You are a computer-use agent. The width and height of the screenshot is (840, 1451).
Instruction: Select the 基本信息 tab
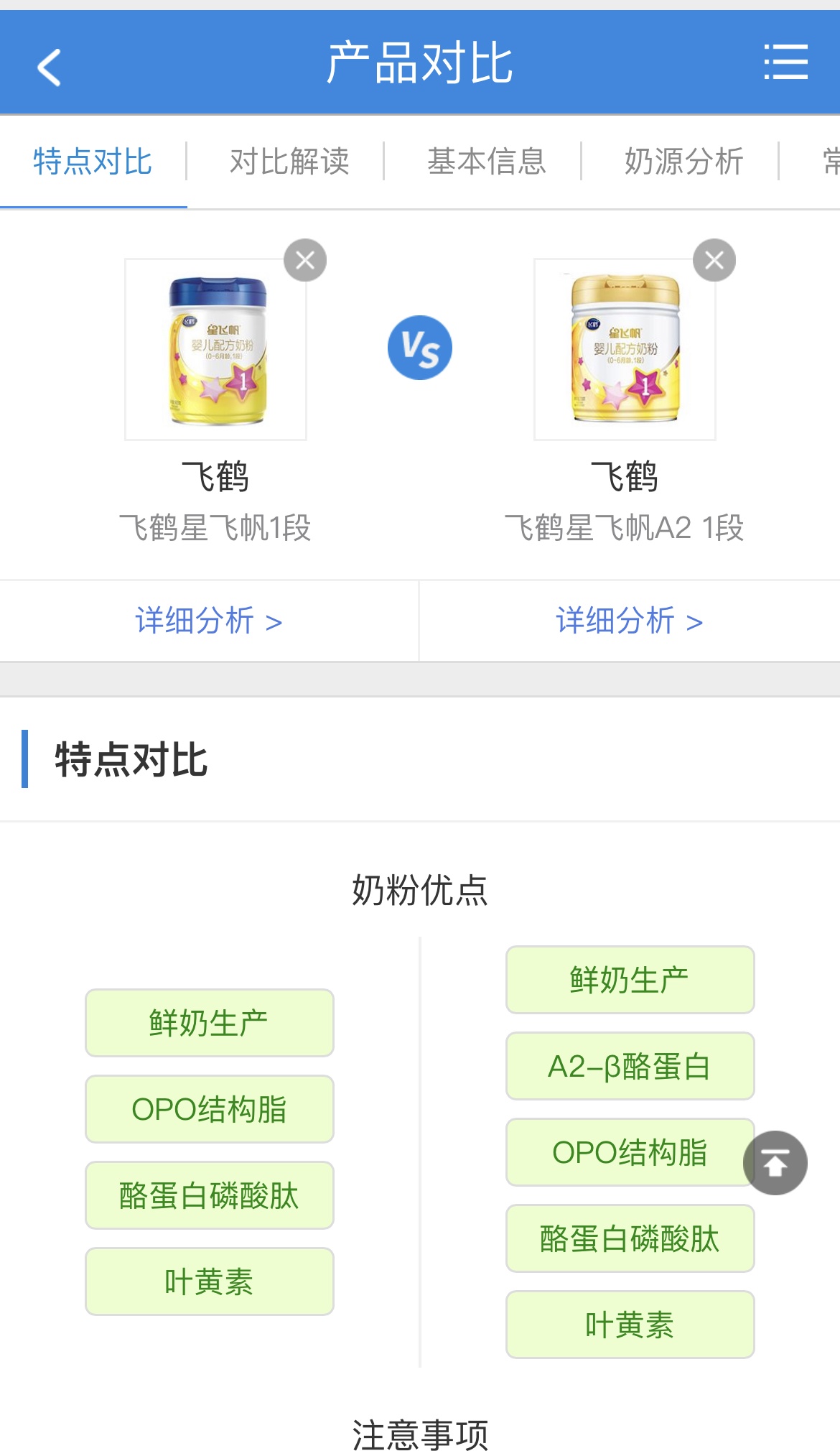tap(486, 162)
